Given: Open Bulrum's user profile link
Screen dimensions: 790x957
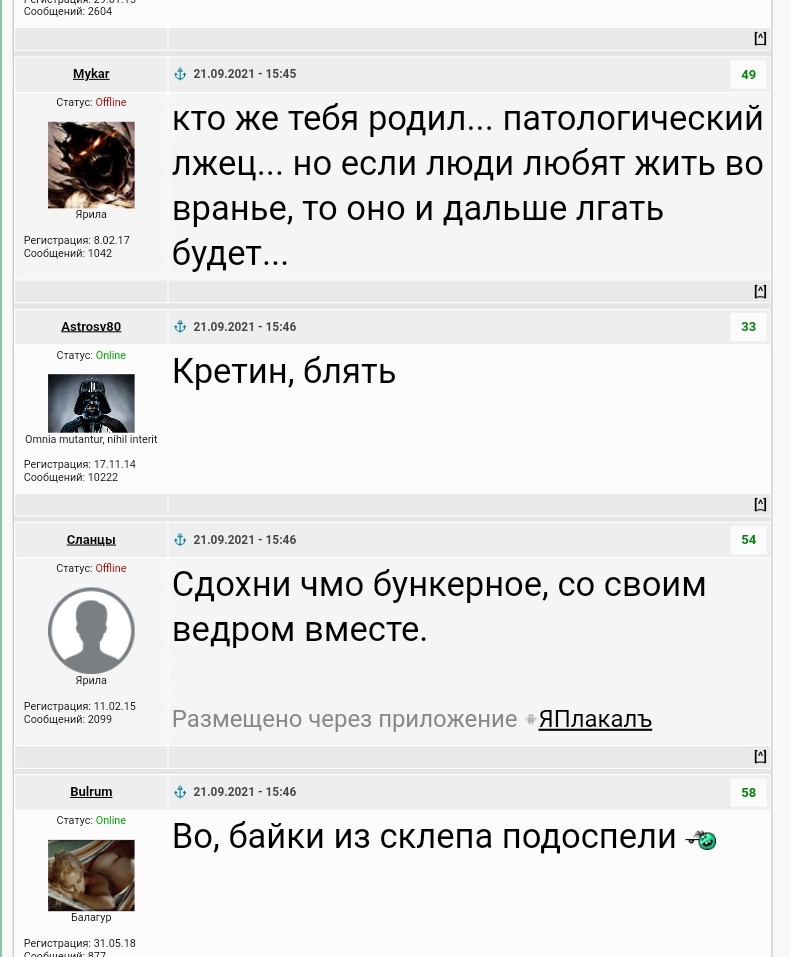Looking at the screenshot, I should (x=91, y=792).
